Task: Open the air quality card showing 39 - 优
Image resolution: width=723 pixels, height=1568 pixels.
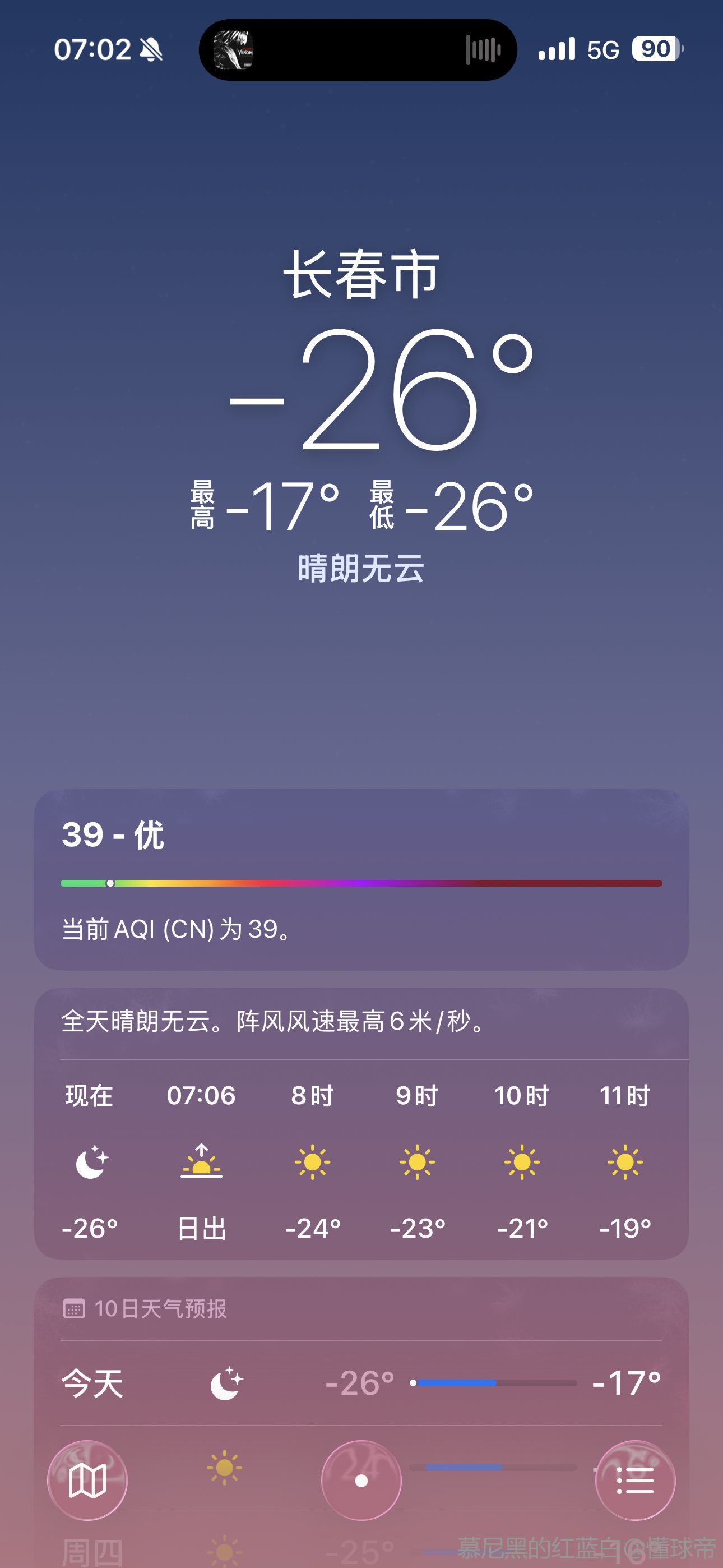Action: pyautogui.click(x=361, y=878)
